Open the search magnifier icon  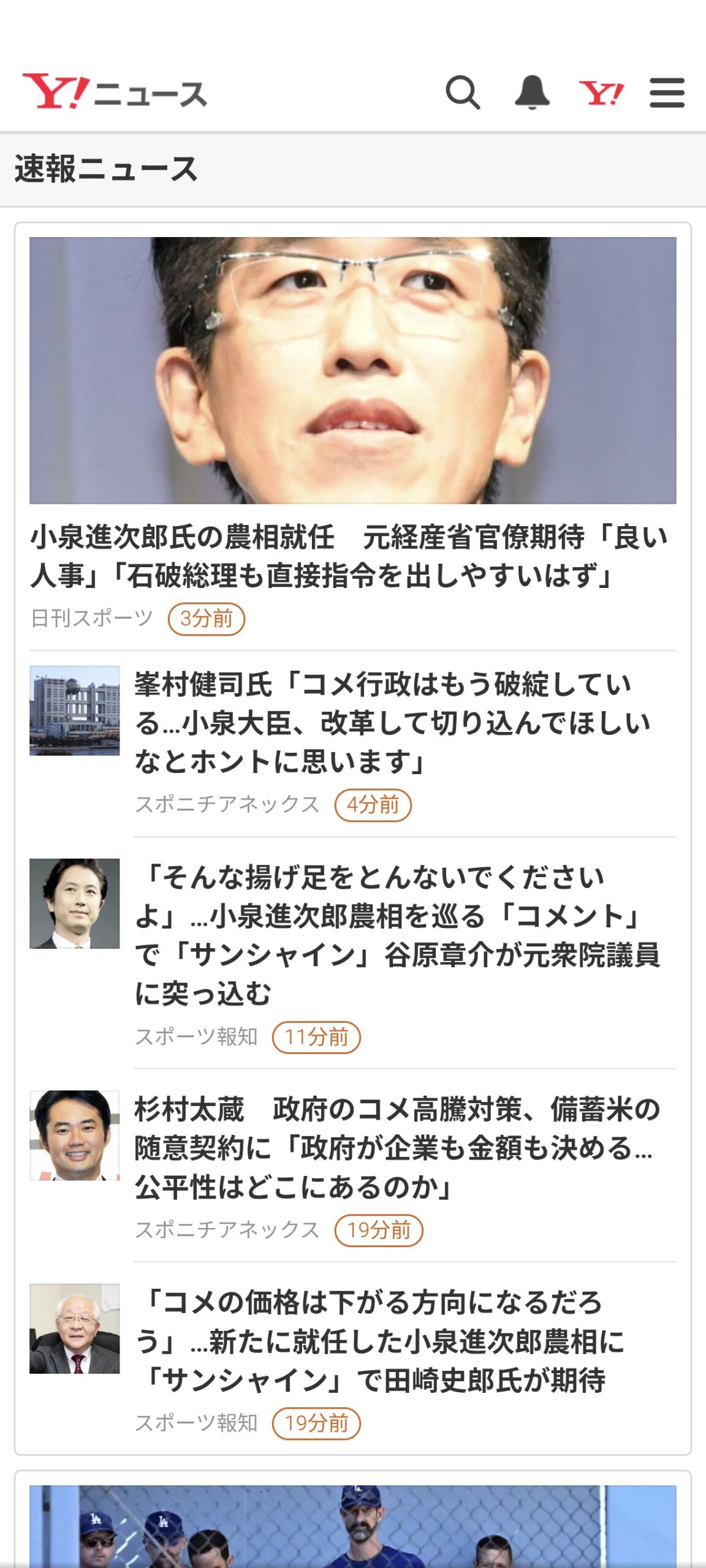(x=463, y=93)
